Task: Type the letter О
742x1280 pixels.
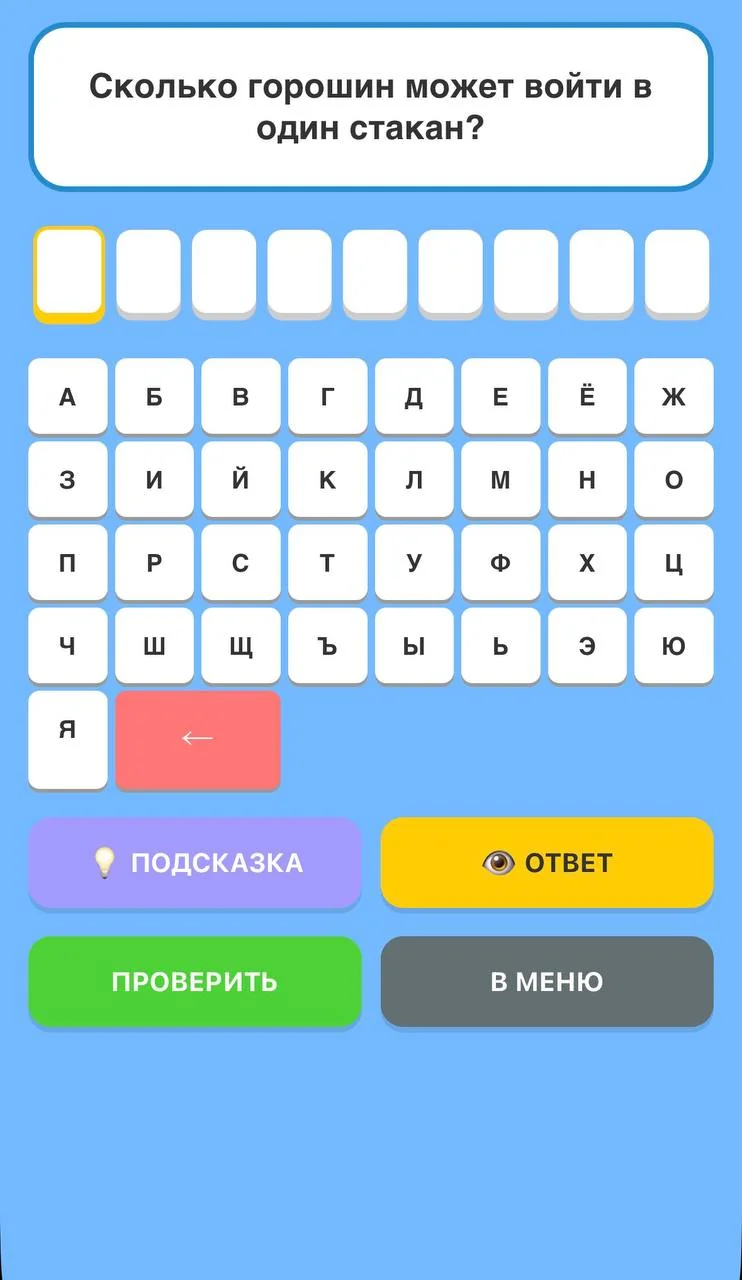Action: pos(674,479)
